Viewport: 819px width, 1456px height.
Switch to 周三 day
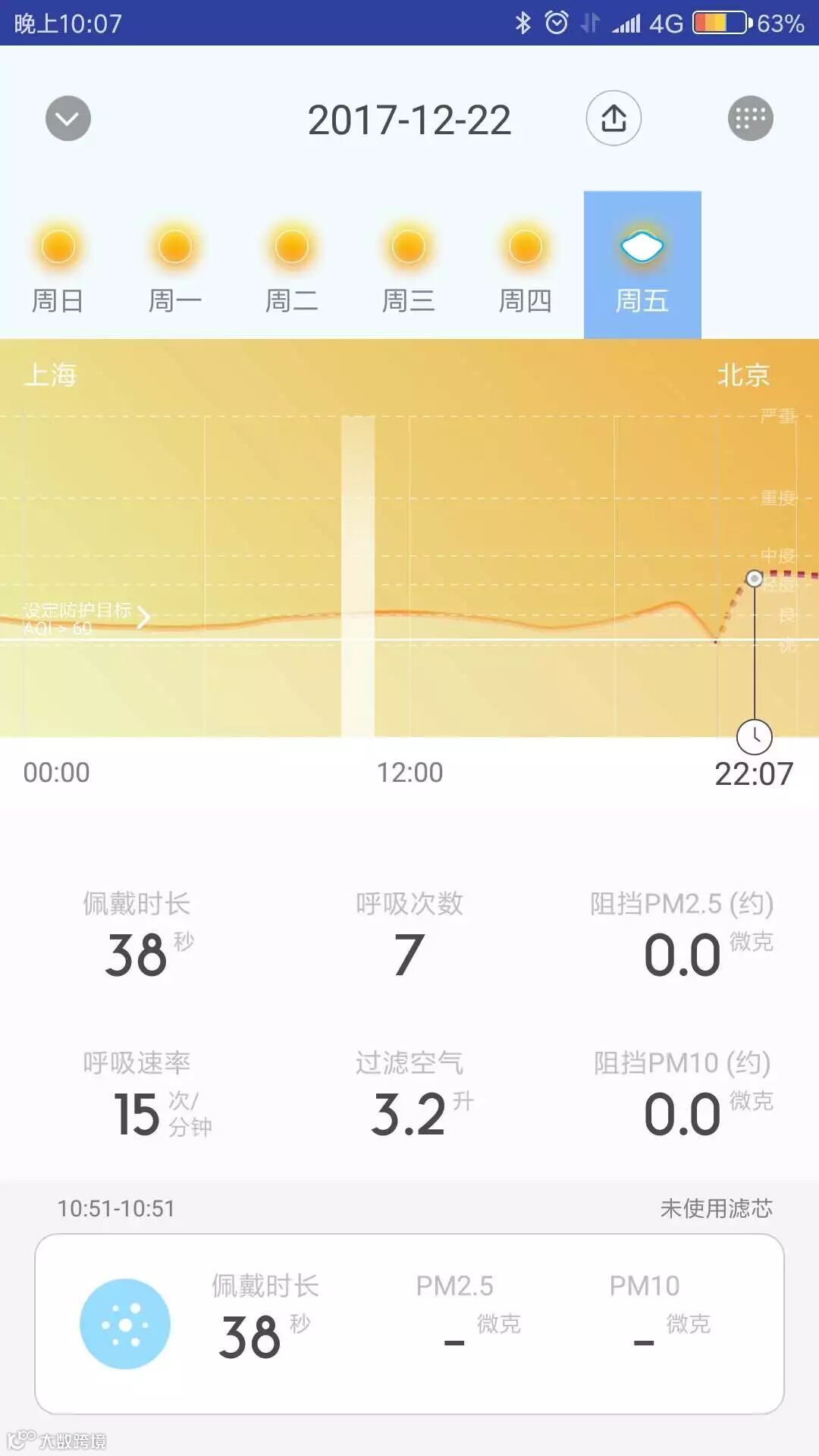[409, 265]
